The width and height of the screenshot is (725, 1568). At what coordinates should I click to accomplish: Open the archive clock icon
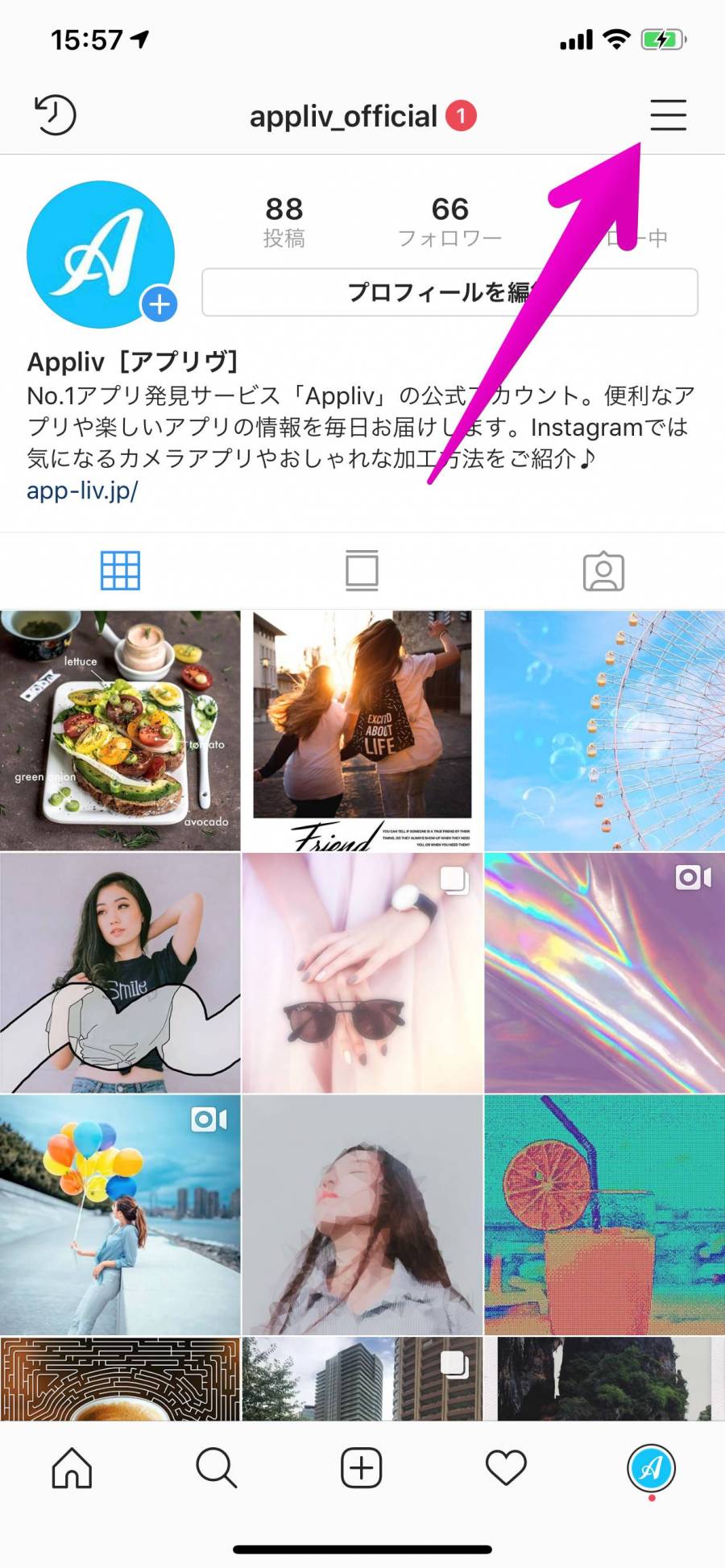click(x=55, y=115)
